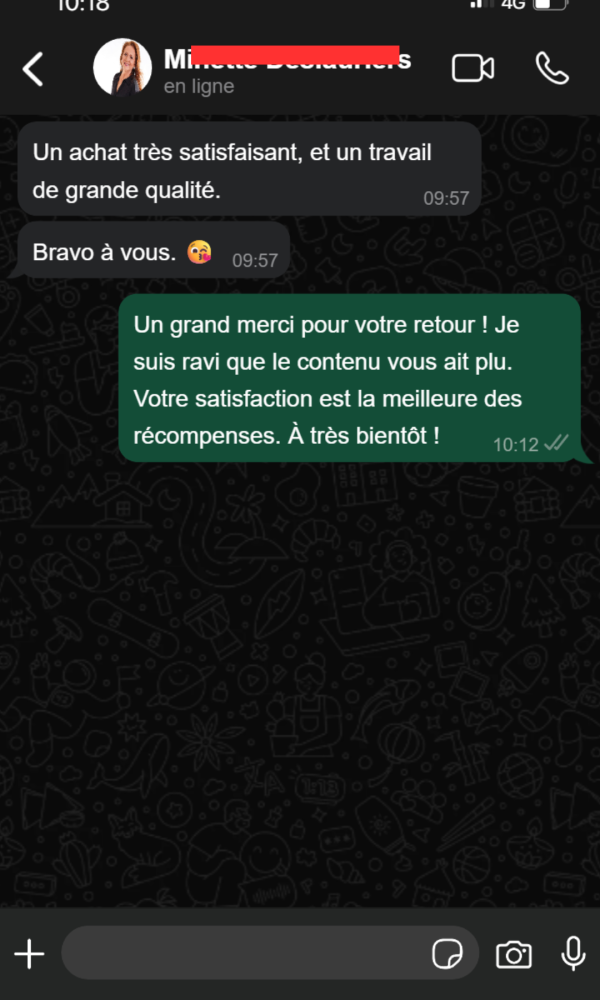Tap the microphone for voice message

point(573,954)
